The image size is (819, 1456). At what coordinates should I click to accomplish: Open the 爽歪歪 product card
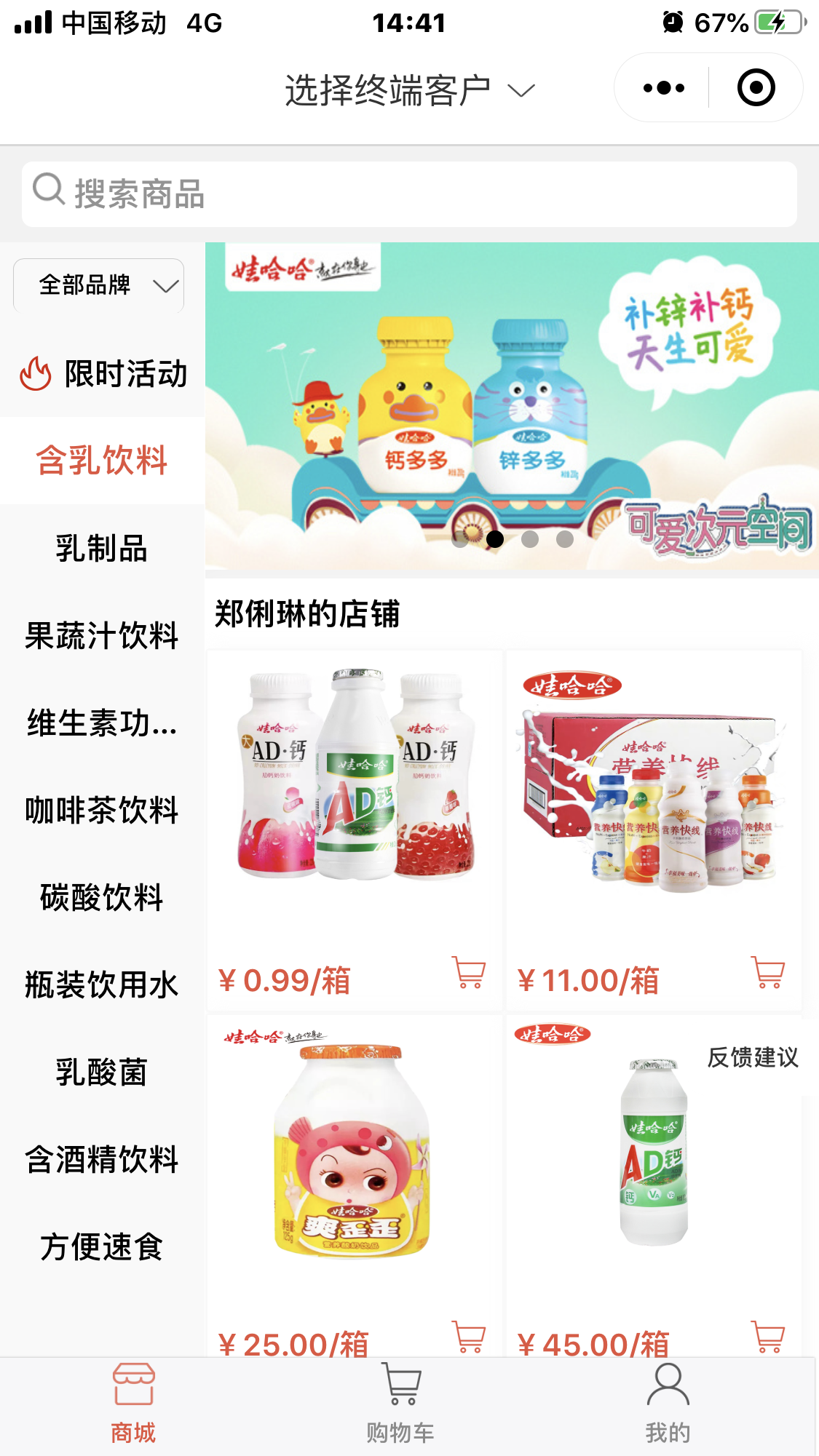[354, 1164]
